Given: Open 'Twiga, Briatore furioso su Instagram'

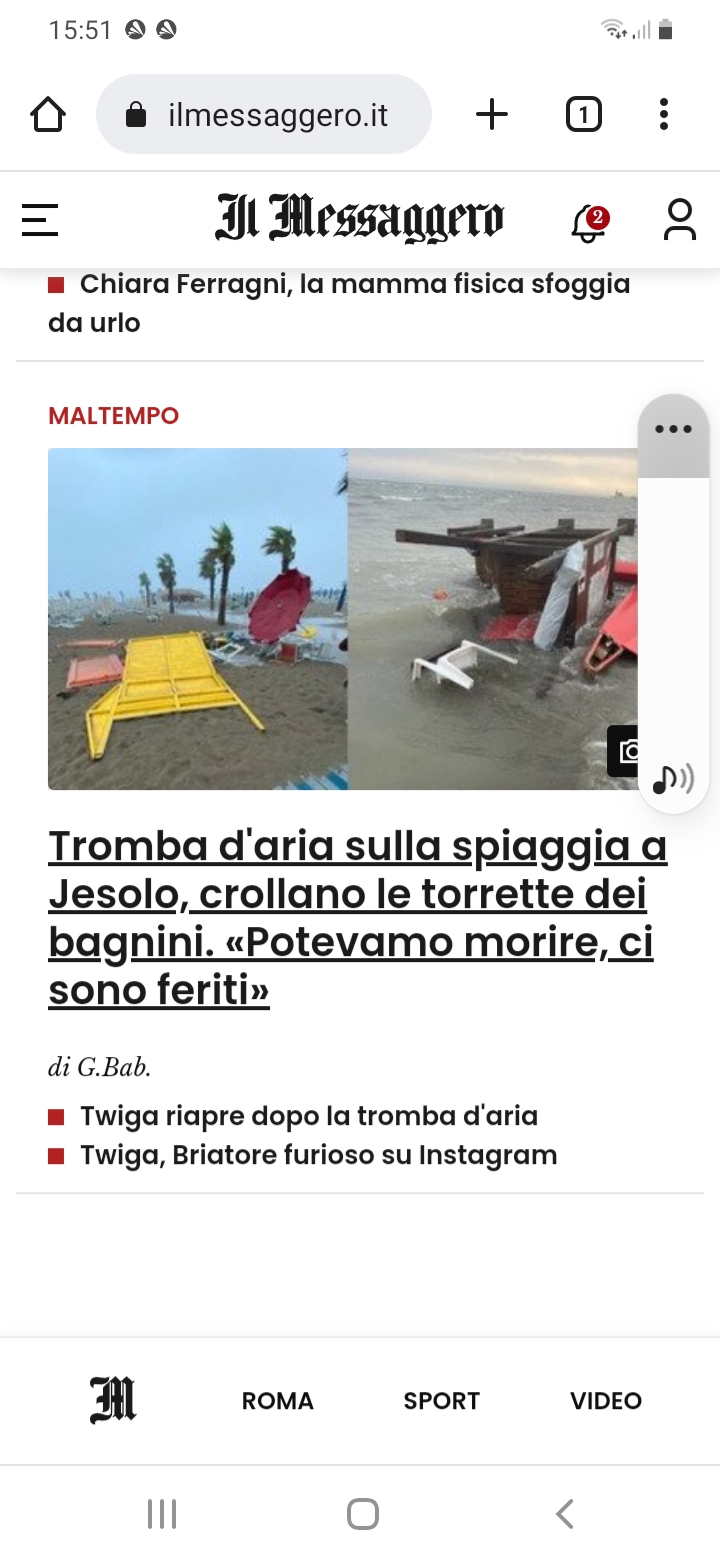Looking at the screenshot, I should click(318, 1155).
